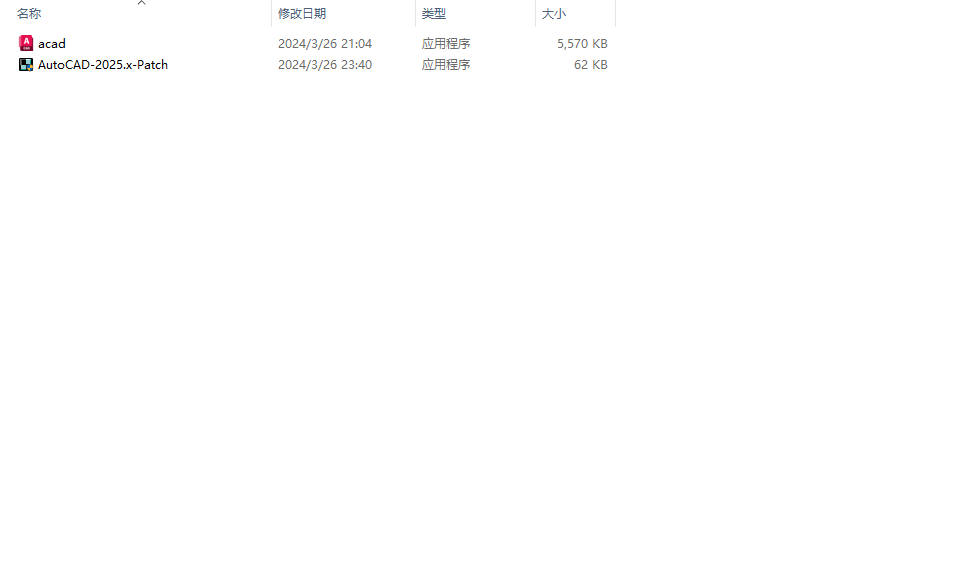Sort files by the 名称 column
963x583 pixels.
[30, 14]
